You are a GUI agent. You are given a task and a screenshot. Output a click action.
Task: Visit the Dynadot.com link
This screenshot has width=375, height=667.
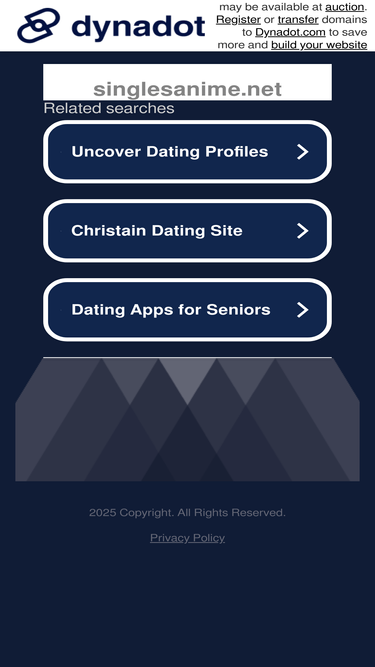[290, 32]
